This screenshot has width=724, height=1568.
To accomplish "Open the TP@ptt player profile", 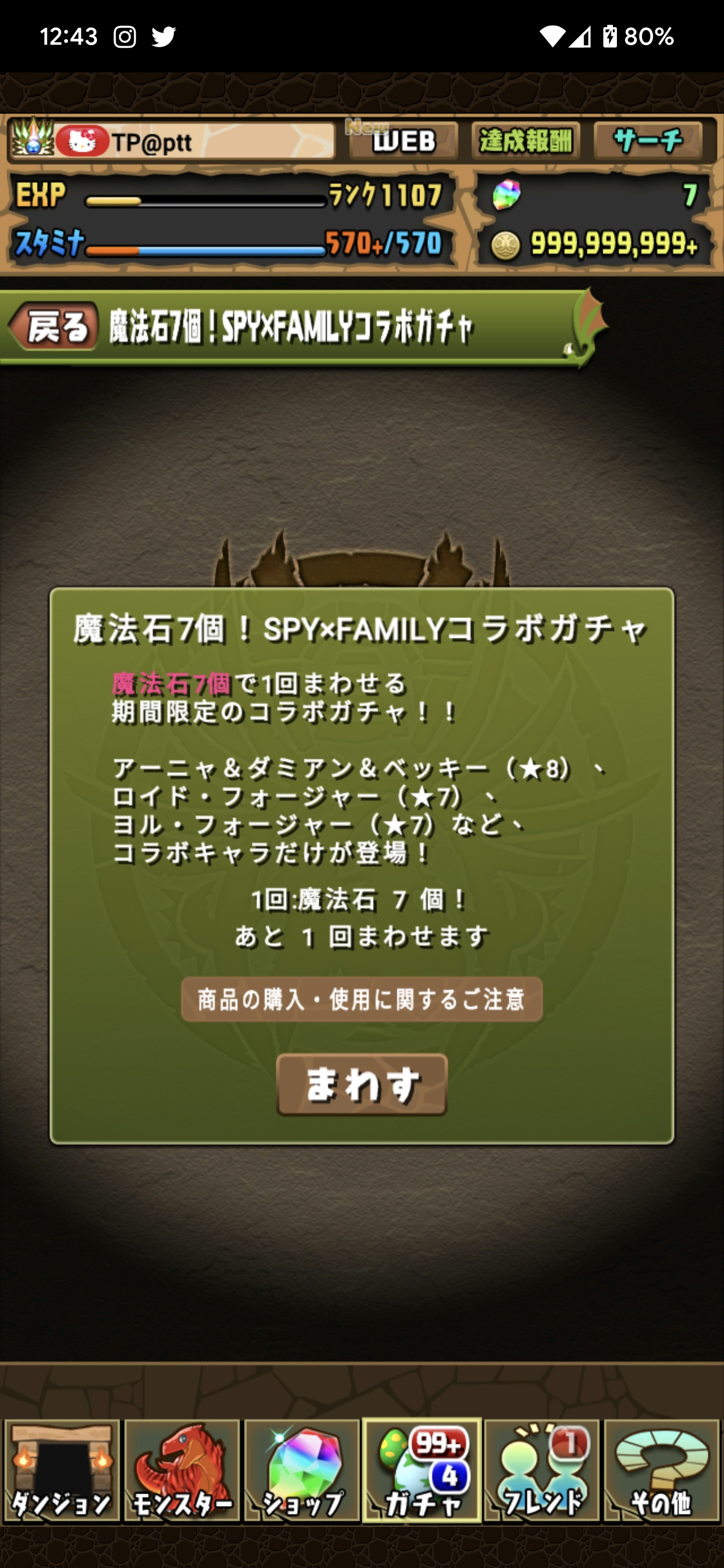I will 172,141.
